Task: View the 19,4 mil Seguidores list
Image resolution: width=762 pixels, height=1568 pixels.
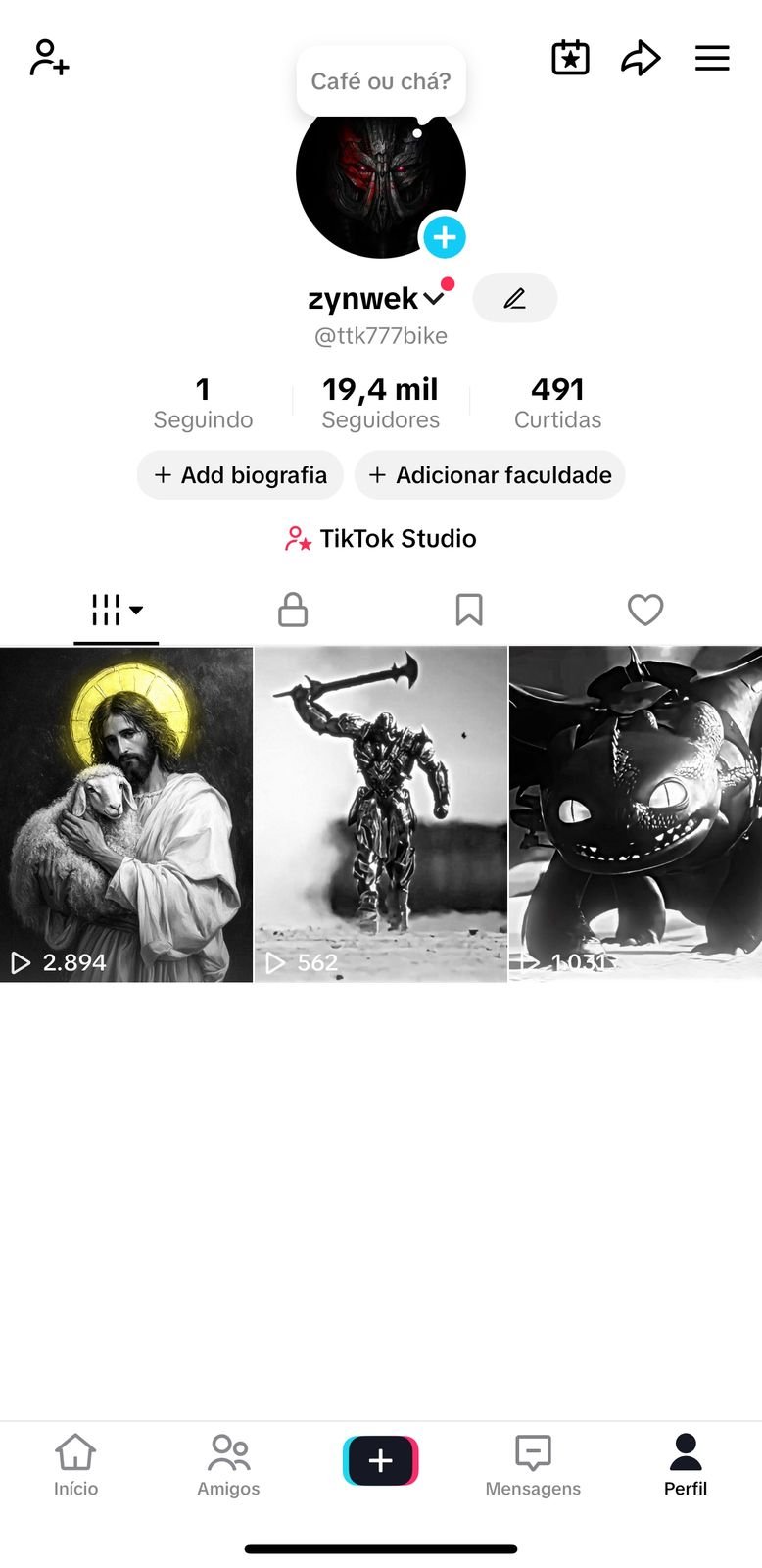Action: (380, 403)
